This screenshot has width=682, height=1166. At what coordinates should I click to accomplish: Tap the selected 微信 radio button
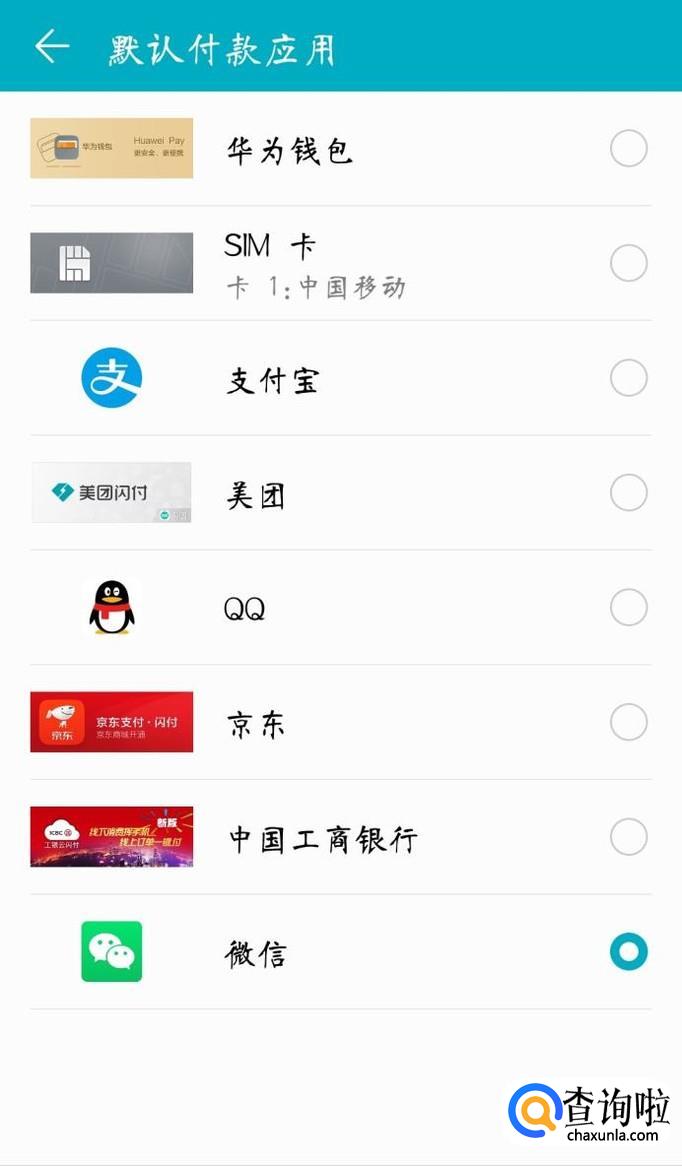(628, 952)
